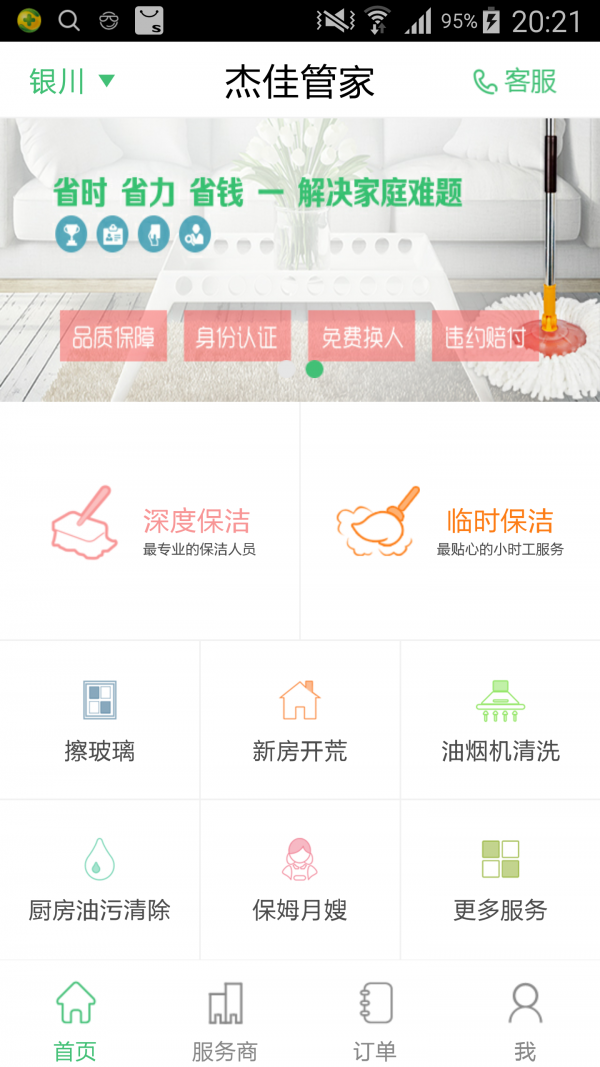Open the 银川 city dropdown
The height and width of the screenshot is (1067, 600).
coord(72,81)
